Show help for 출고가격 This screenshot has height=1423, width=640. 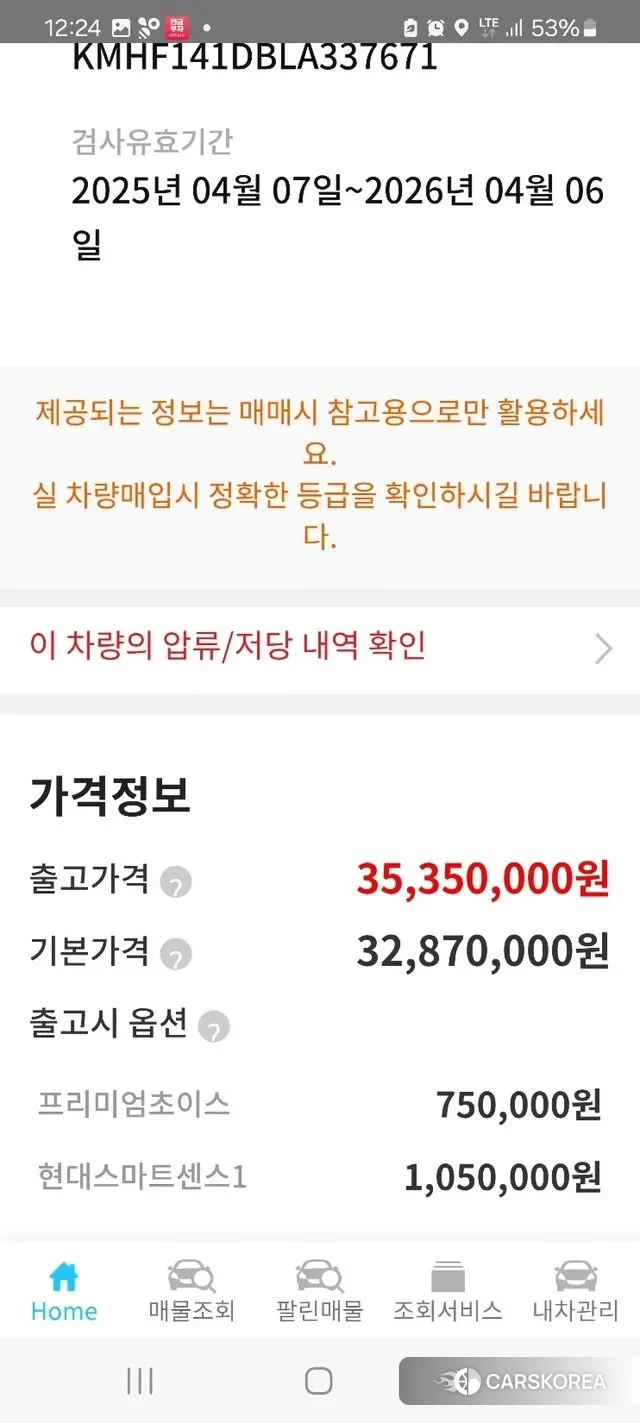(176, 882)
